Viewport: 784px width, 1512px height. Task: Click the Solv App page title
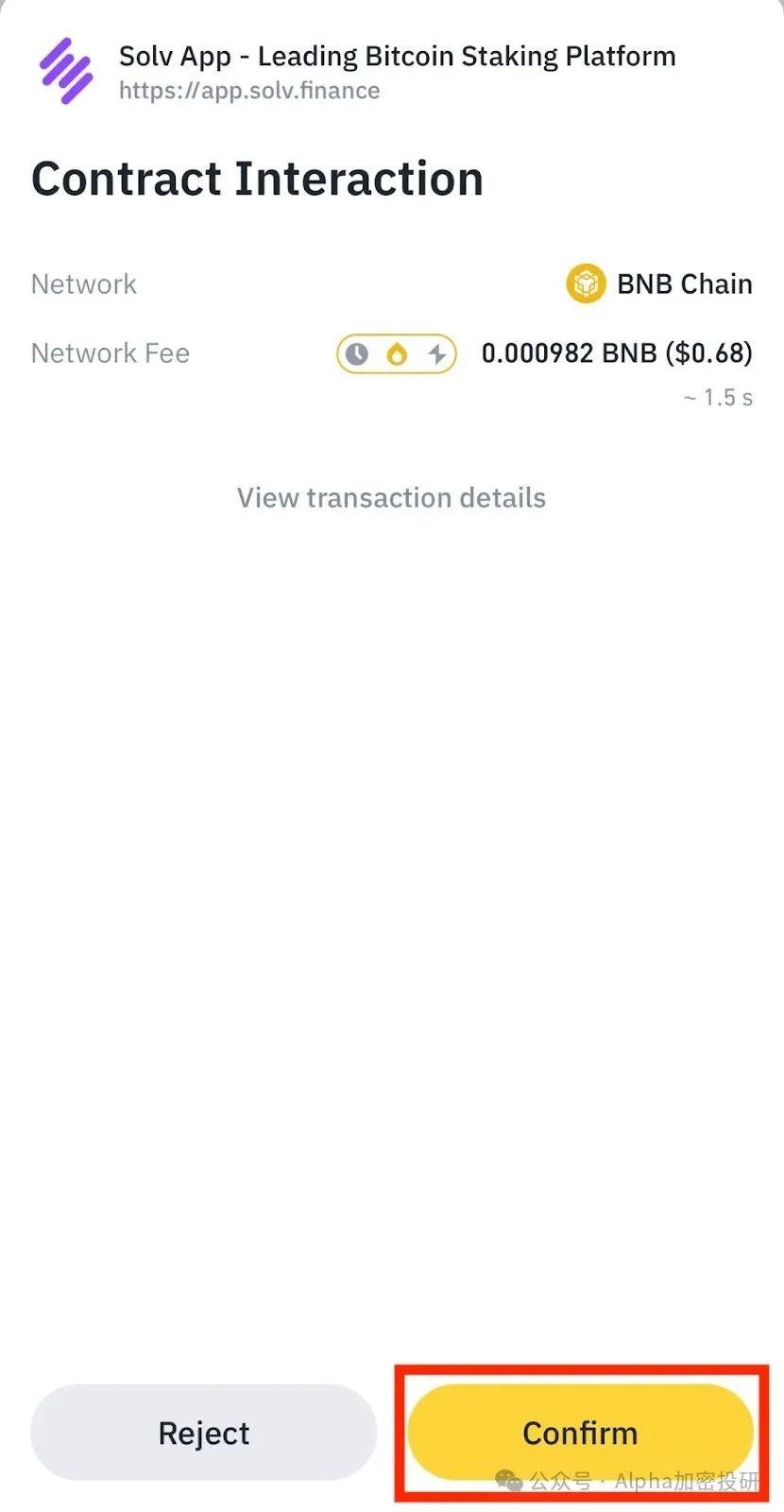(x=397, y=56)
